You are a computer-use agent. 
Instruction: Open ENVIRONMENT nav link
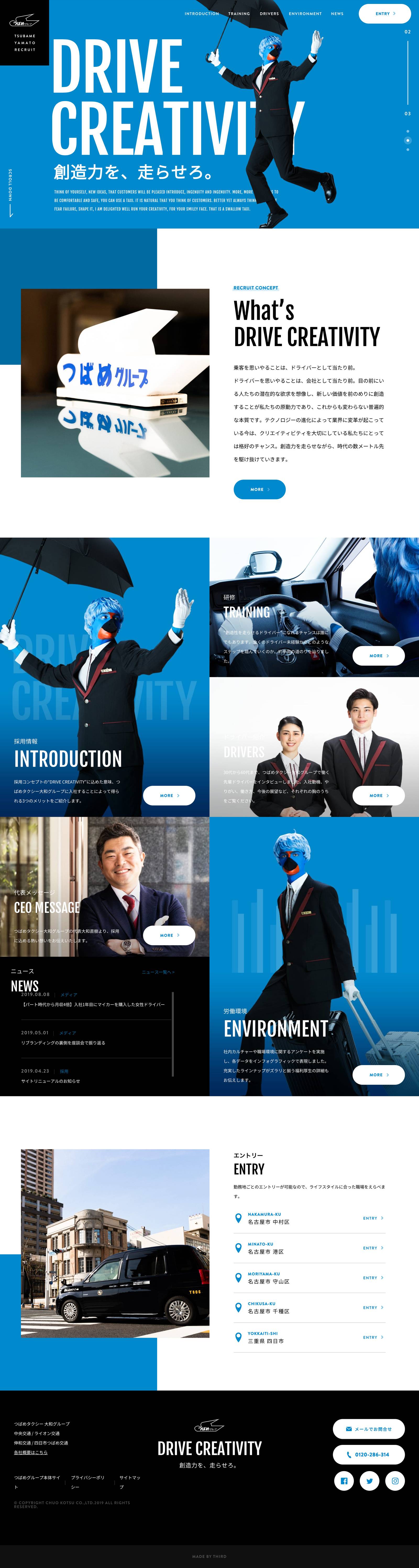pos(305,13)
